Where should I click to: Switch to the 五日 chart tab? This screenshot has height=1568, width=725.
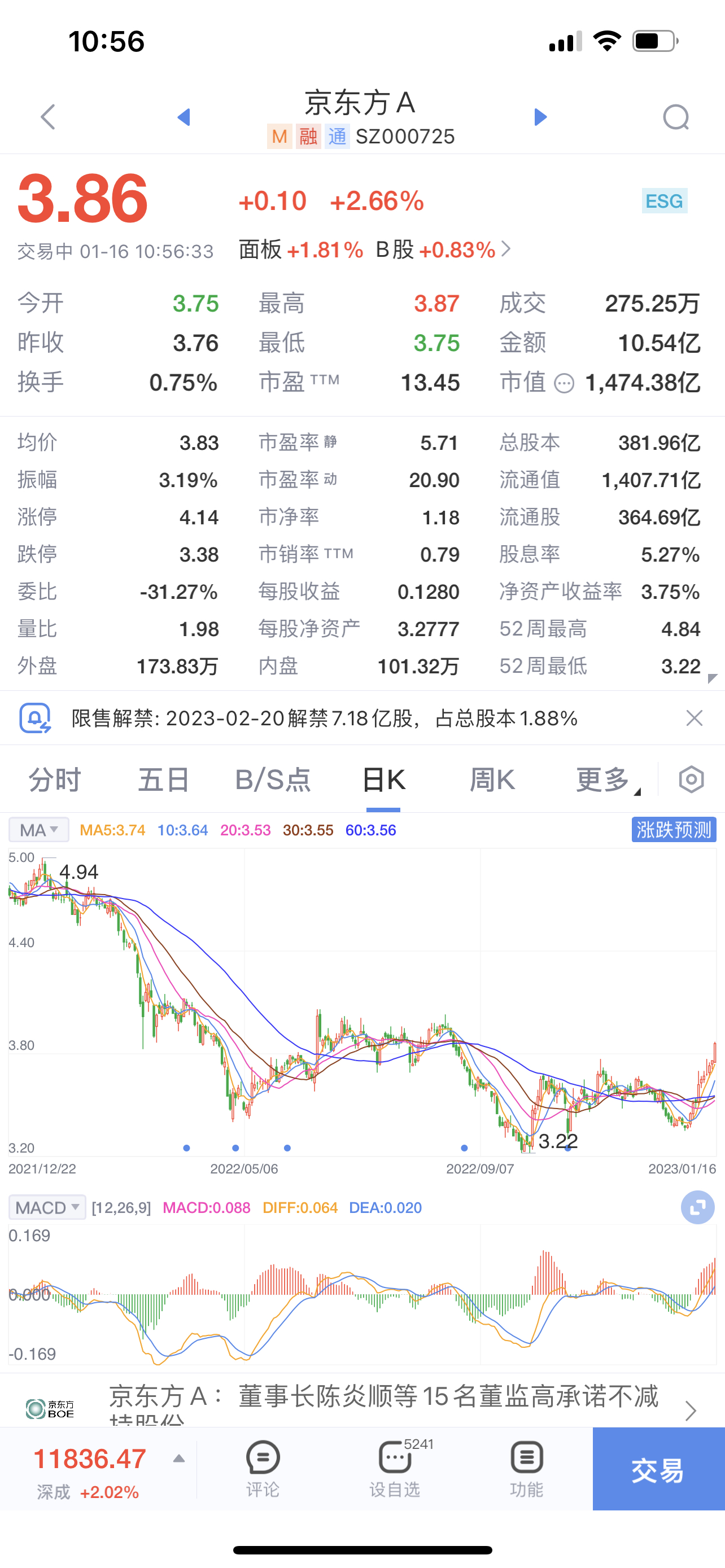pos(163,779)
